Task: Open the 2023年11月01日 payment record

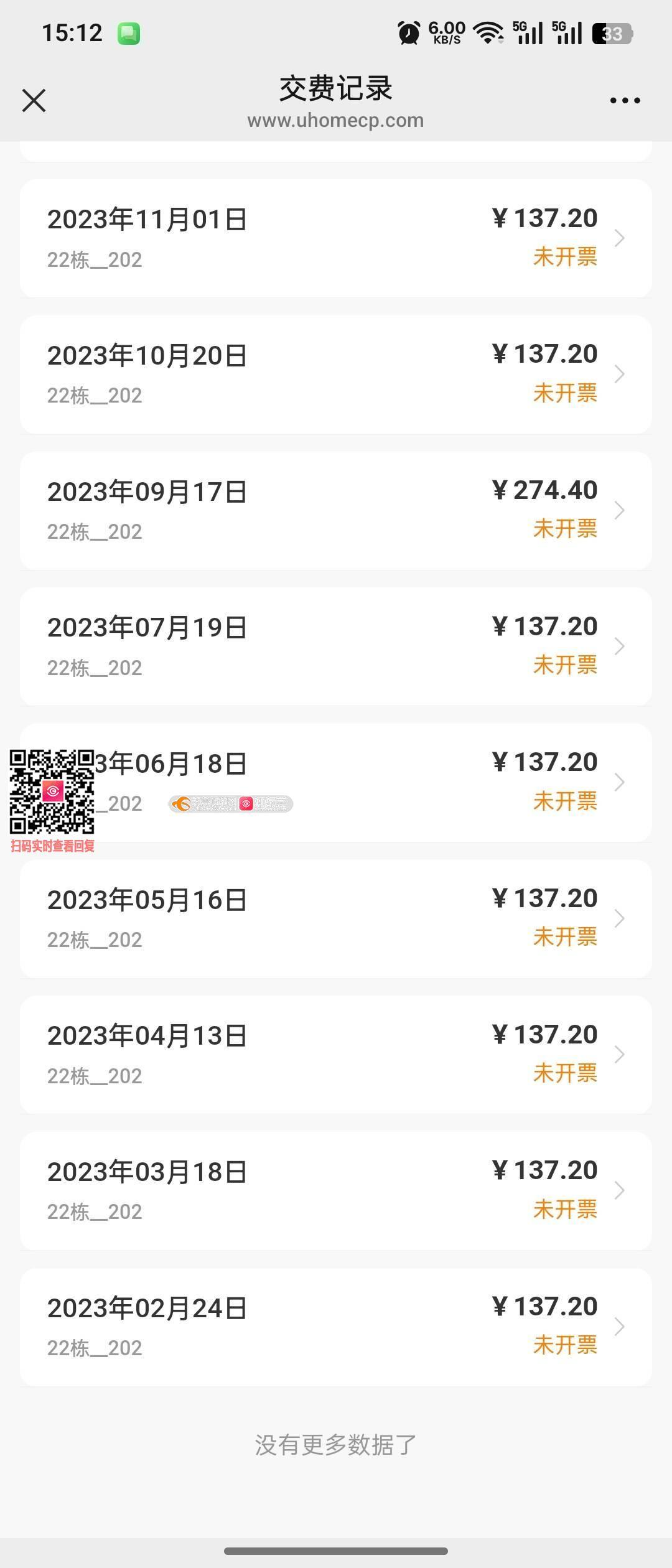Action: 336,238
